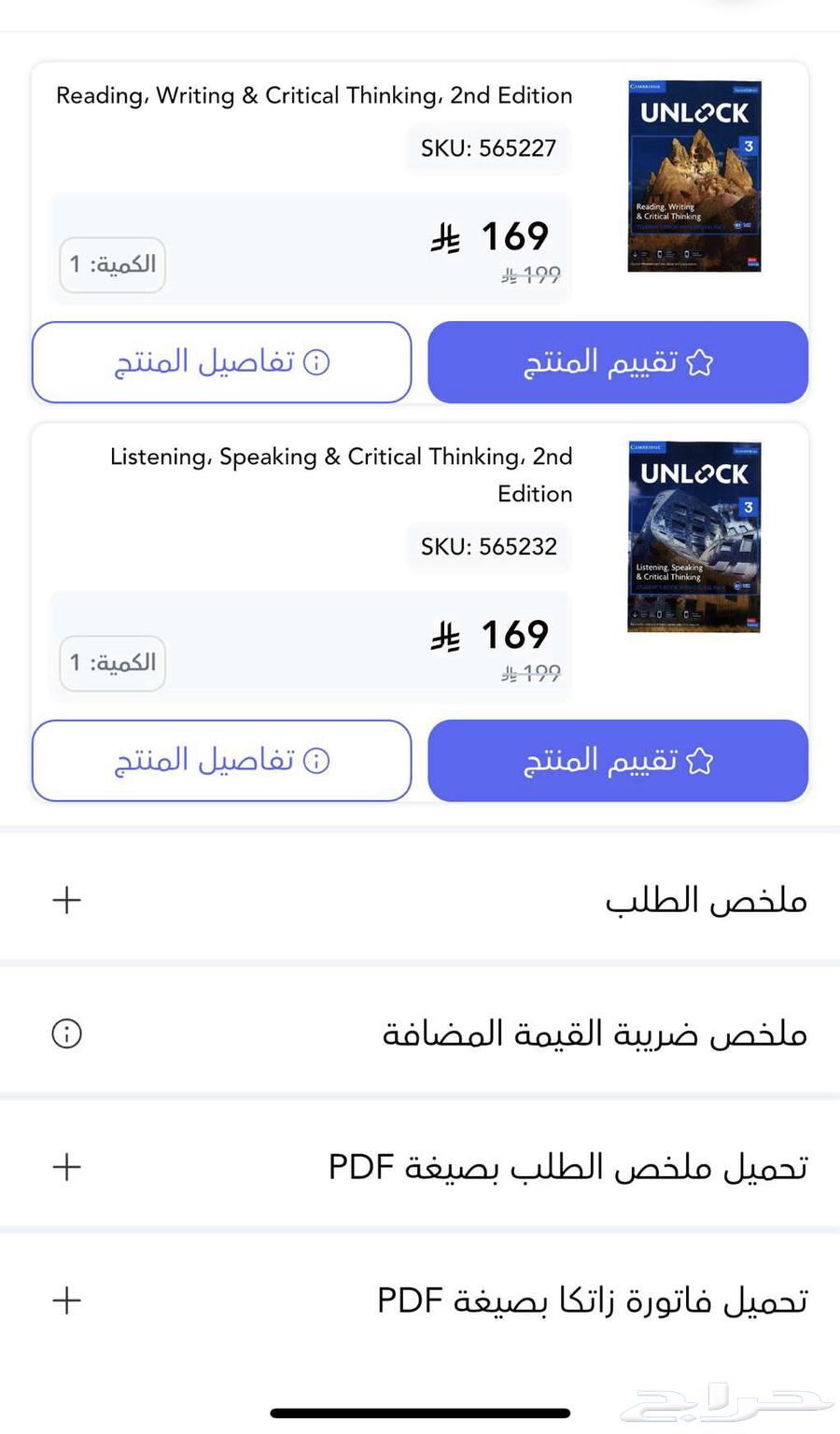
Task: Open تفاصيل المنتج for Listening Speaking book
Action: pyautogui.click(x=221, y=761)
